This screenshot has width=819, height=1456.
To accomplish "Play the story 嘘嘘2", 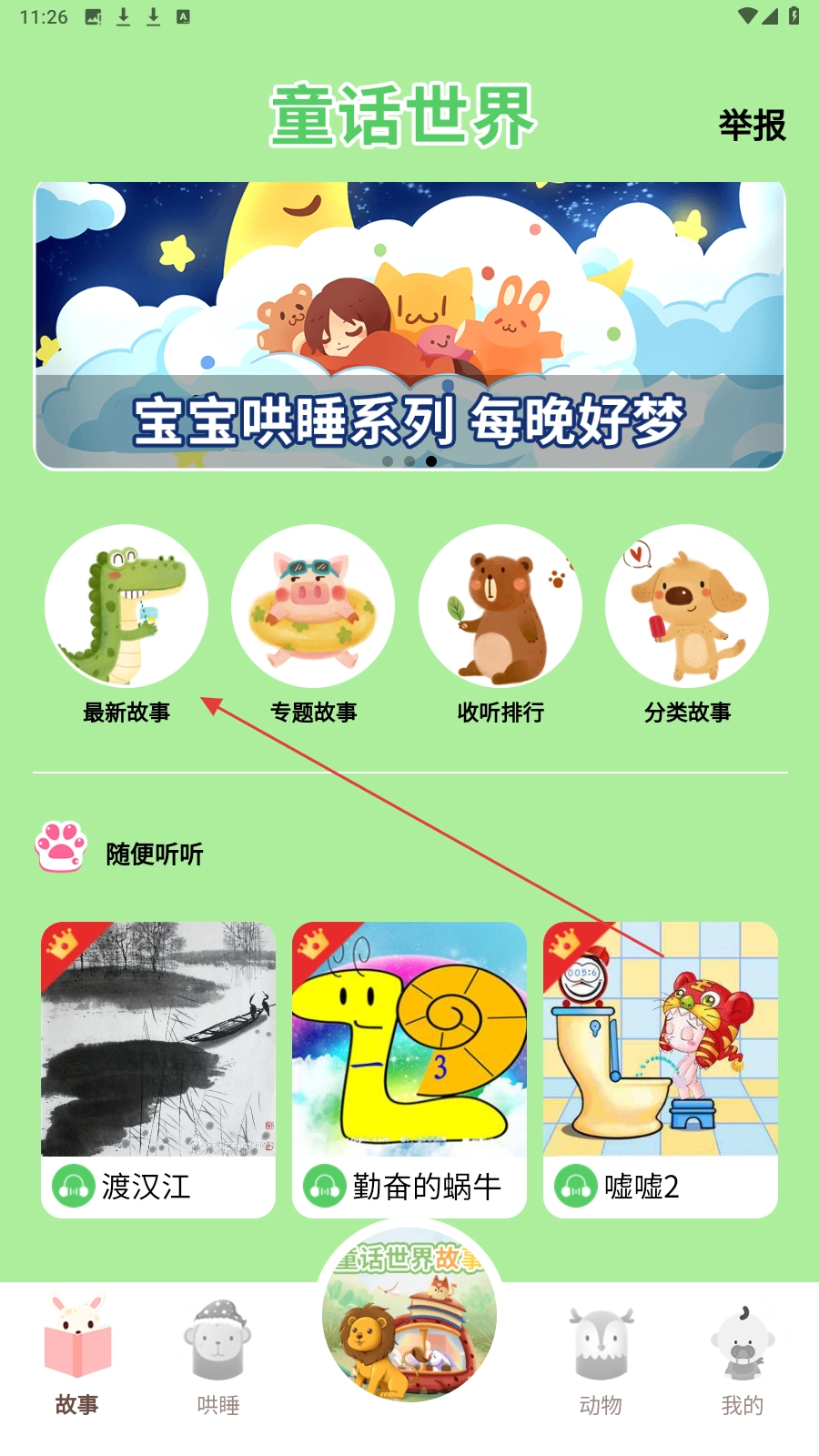I will (661, 1069).
